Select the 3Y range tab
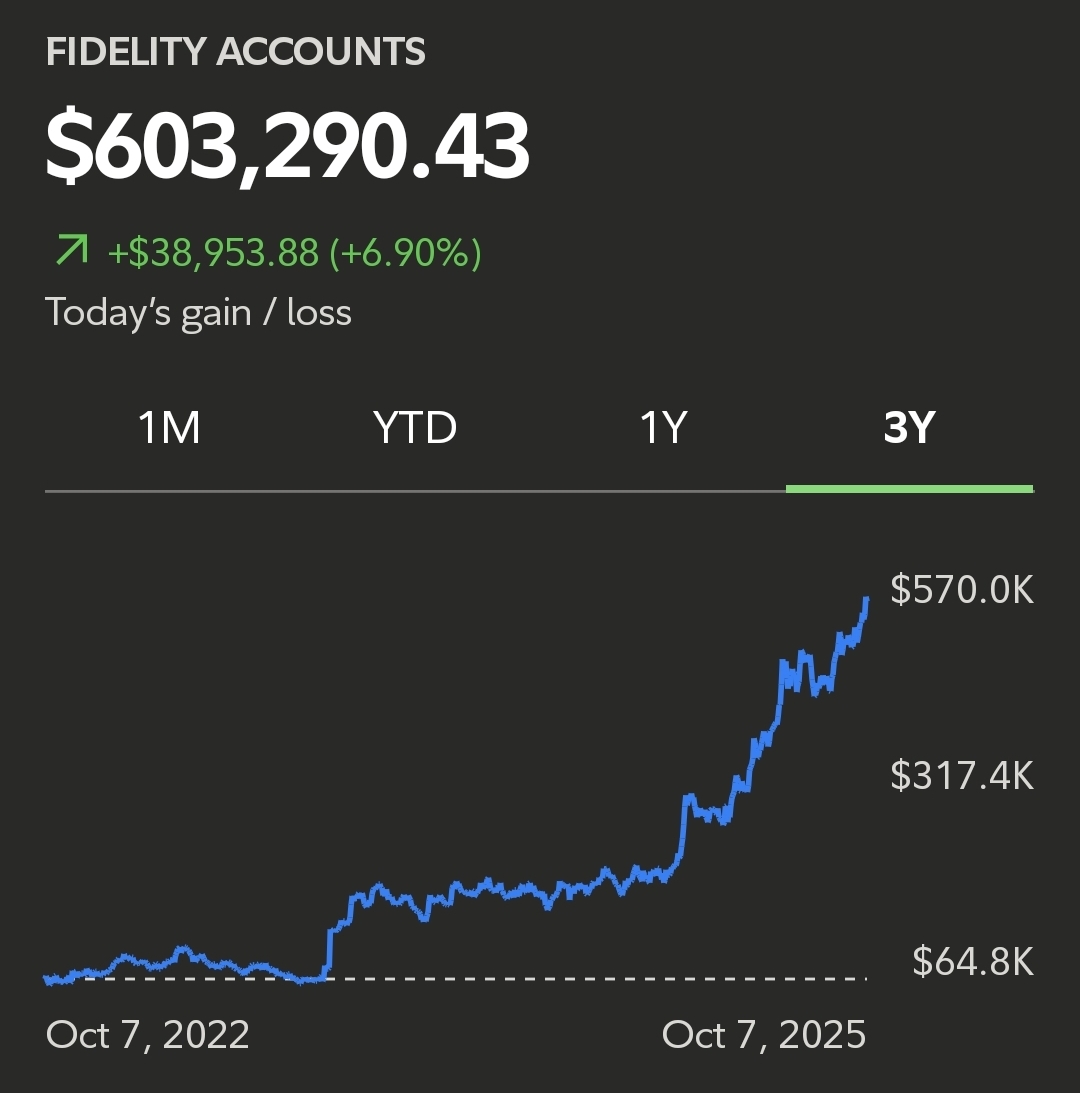The height and width of the screenshot is (1093, 1080). 909,428
